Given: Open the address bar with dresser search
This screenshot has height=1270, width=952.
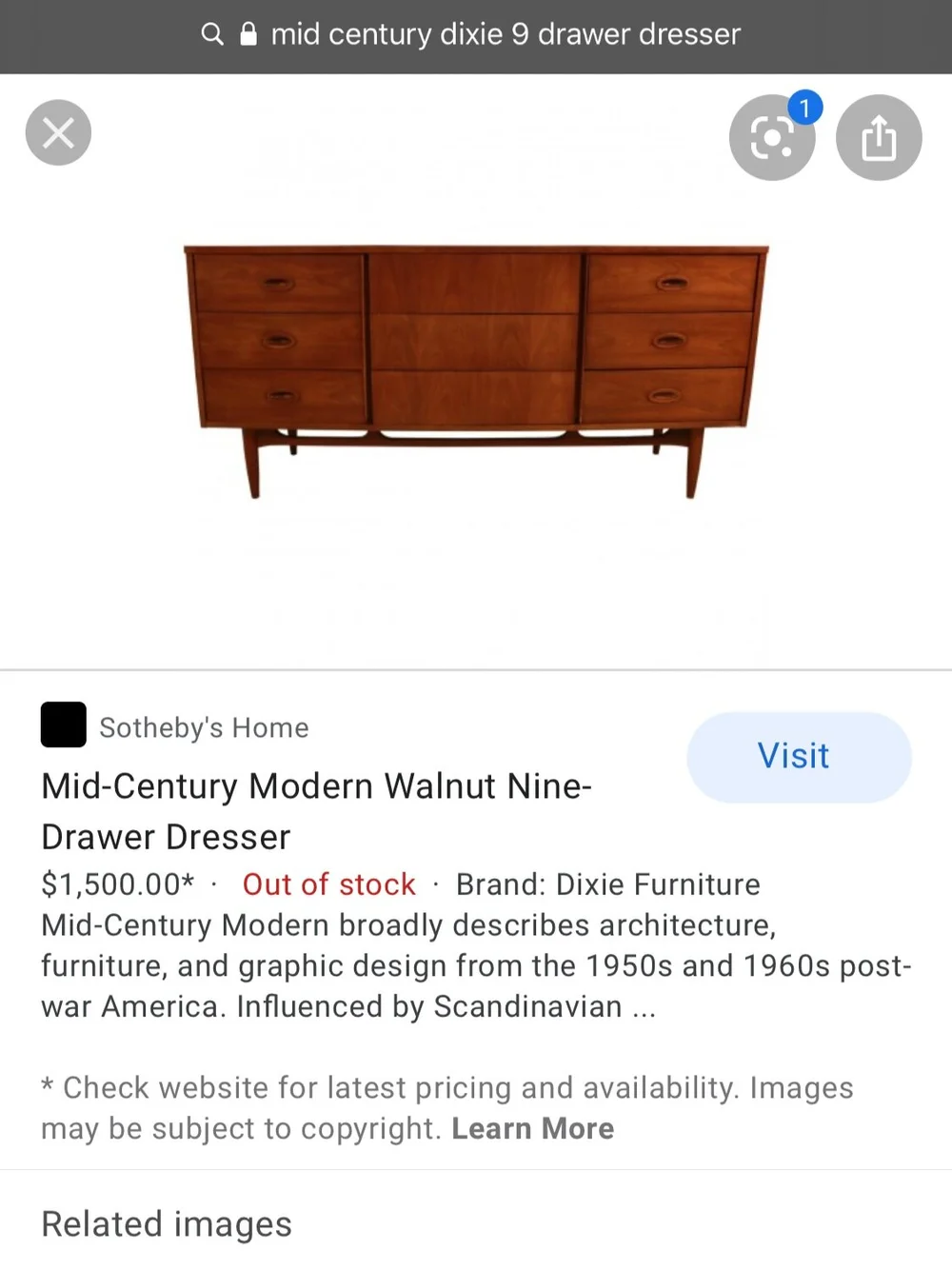Looking at the screenshot, I should pyautogui.click(x=476, y=35).
